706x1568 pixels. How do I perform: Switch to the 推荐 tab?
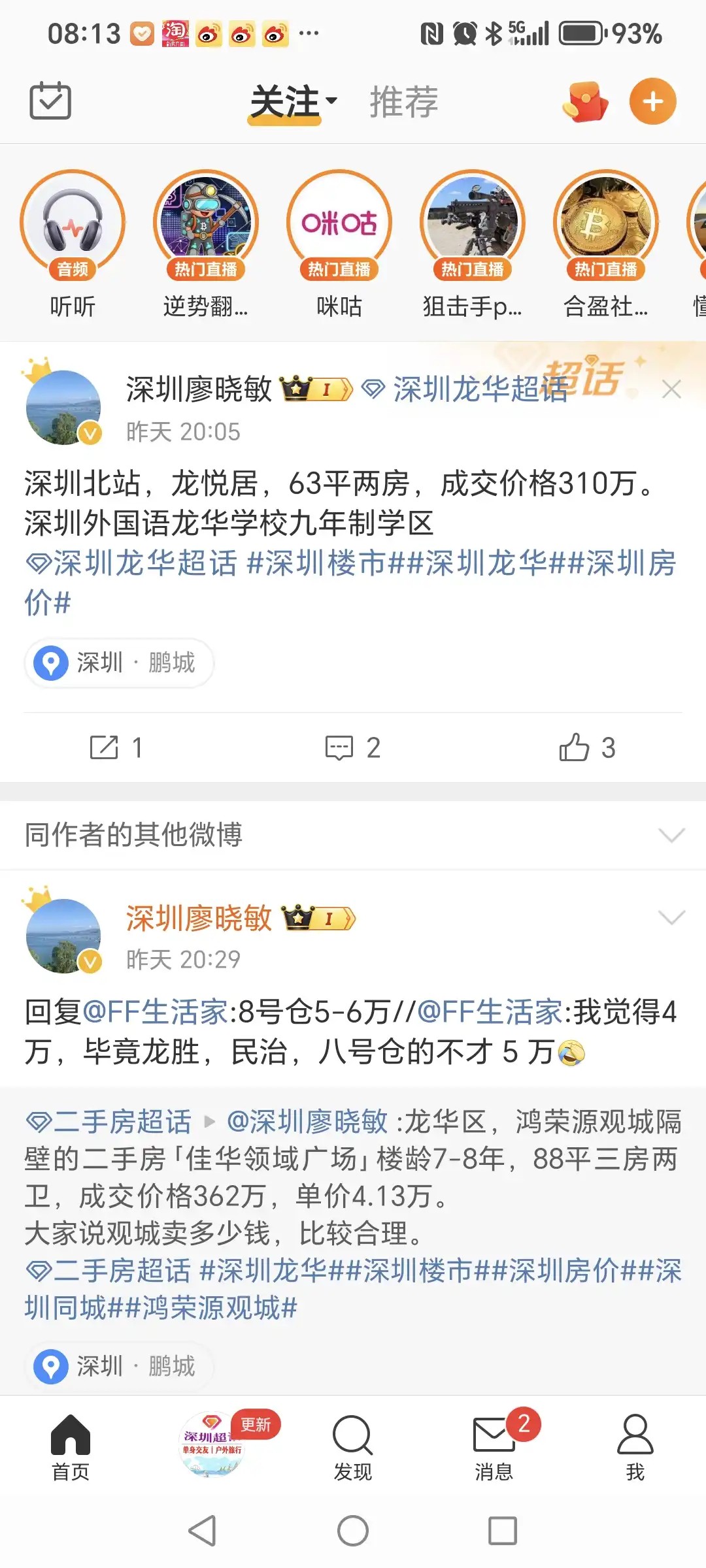(x=403, y=102)
